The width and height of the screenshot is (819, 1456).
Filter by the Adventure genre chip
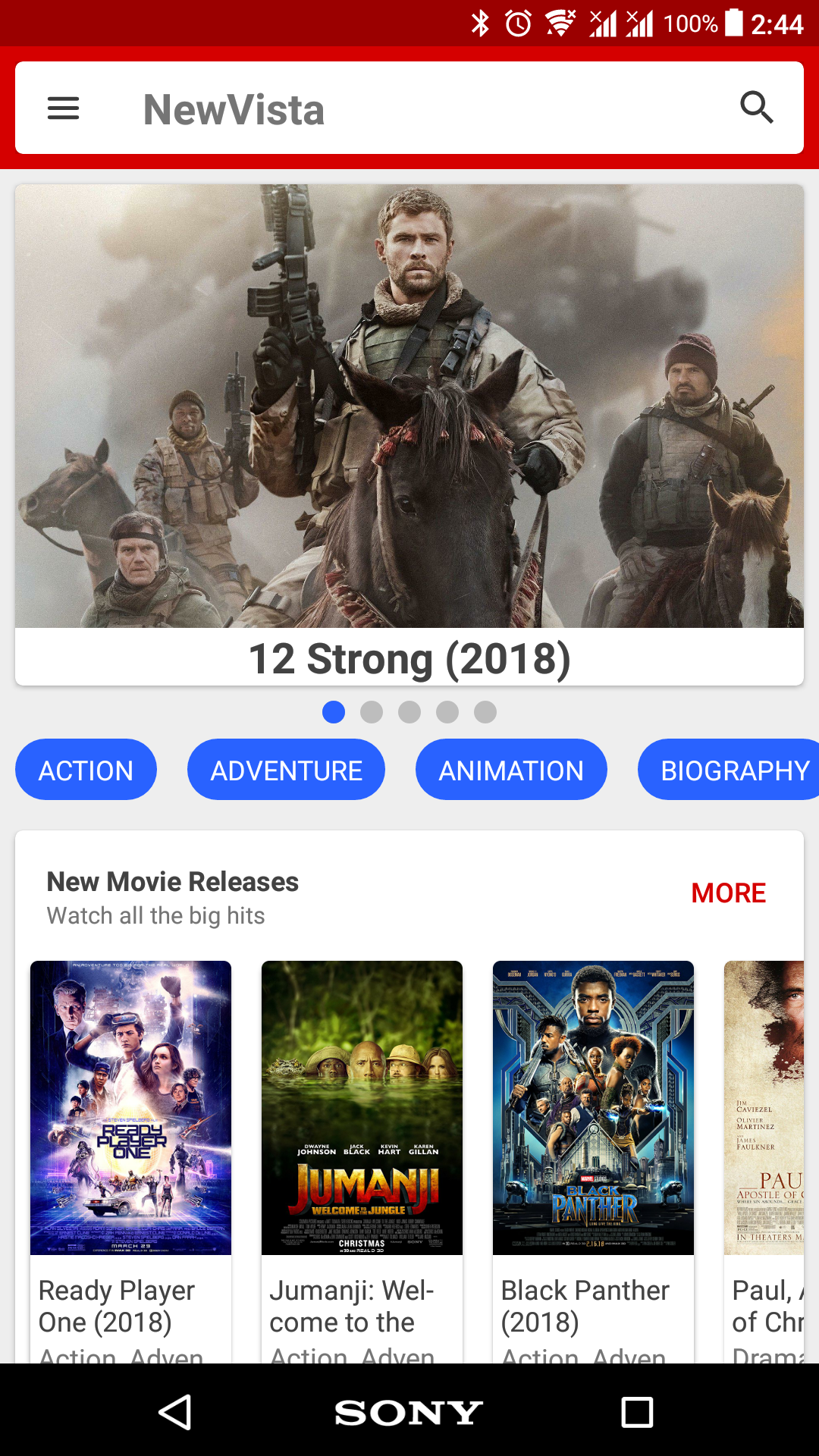tap(286, 770)
